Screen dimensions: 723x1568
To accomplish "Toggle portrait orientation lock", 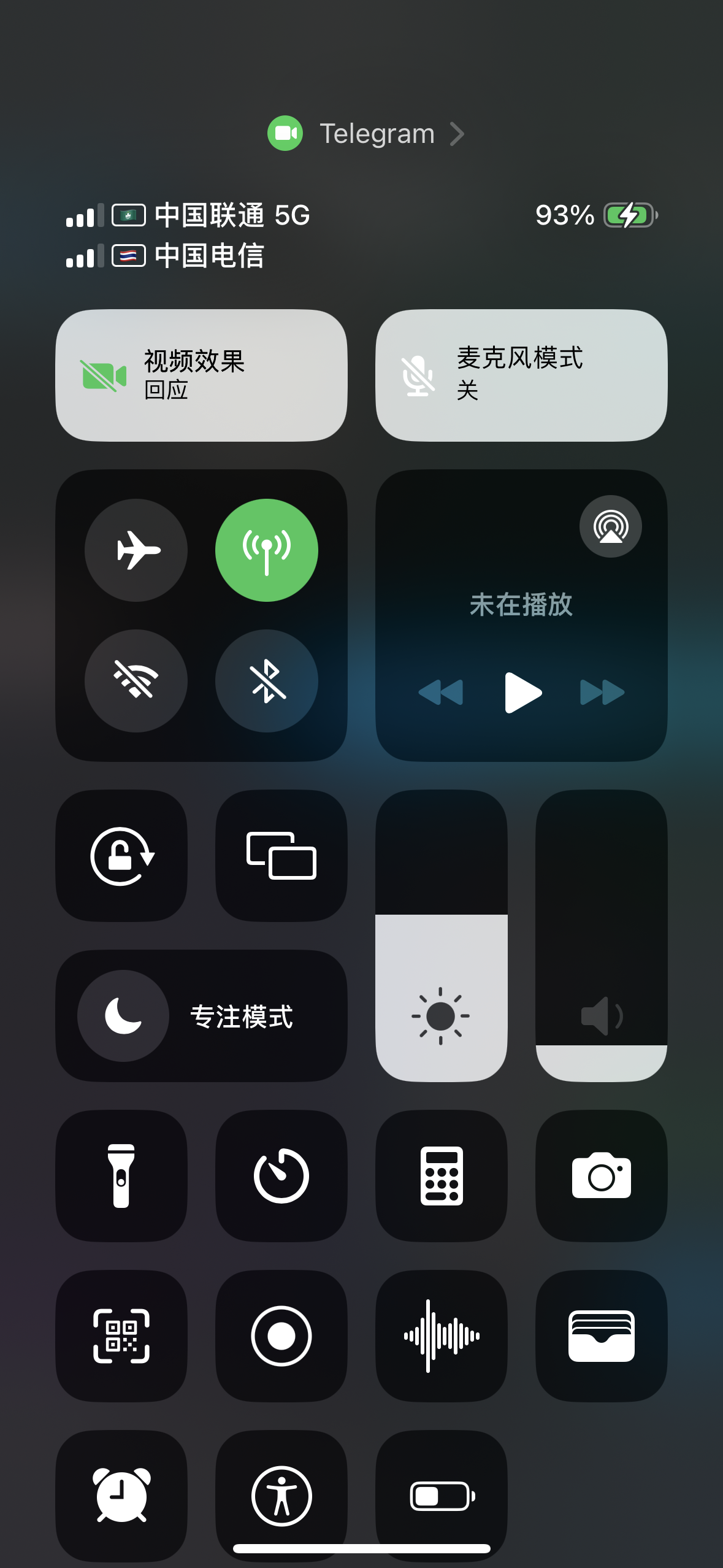I will [x=121, y=856].
